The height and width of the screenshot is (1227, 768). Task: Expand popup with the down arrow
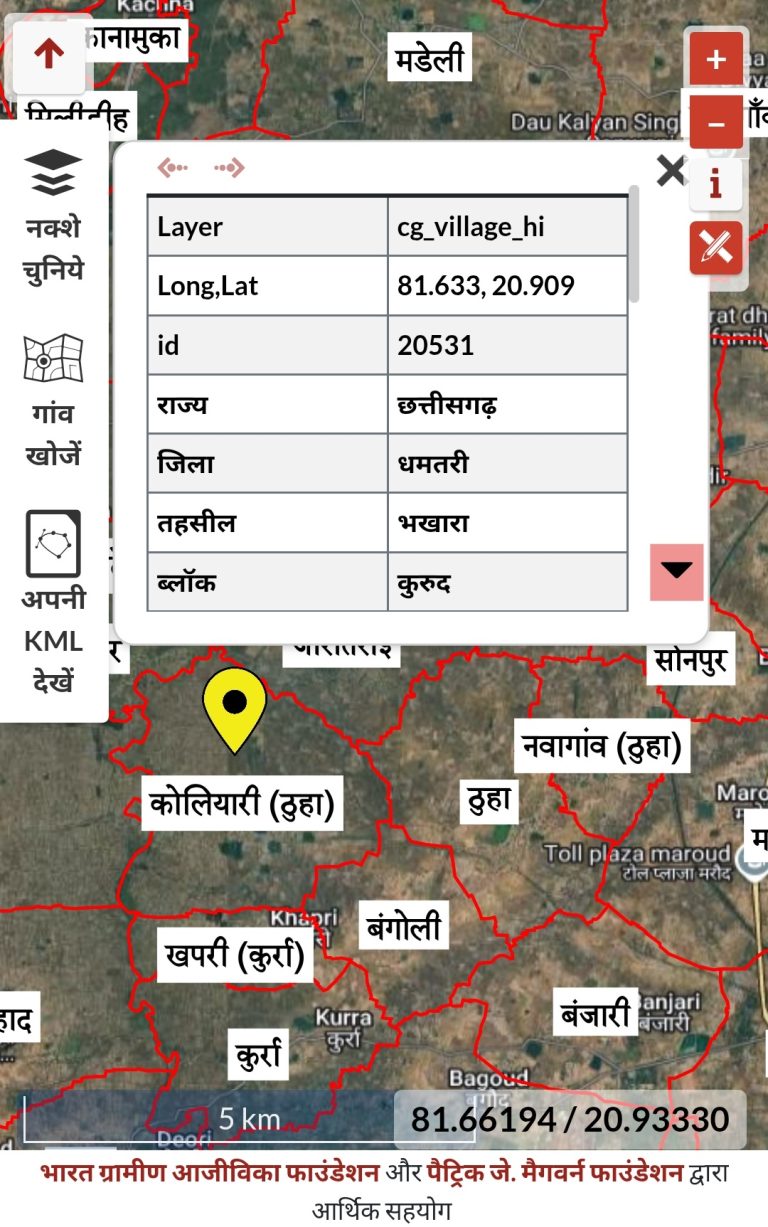677,571
